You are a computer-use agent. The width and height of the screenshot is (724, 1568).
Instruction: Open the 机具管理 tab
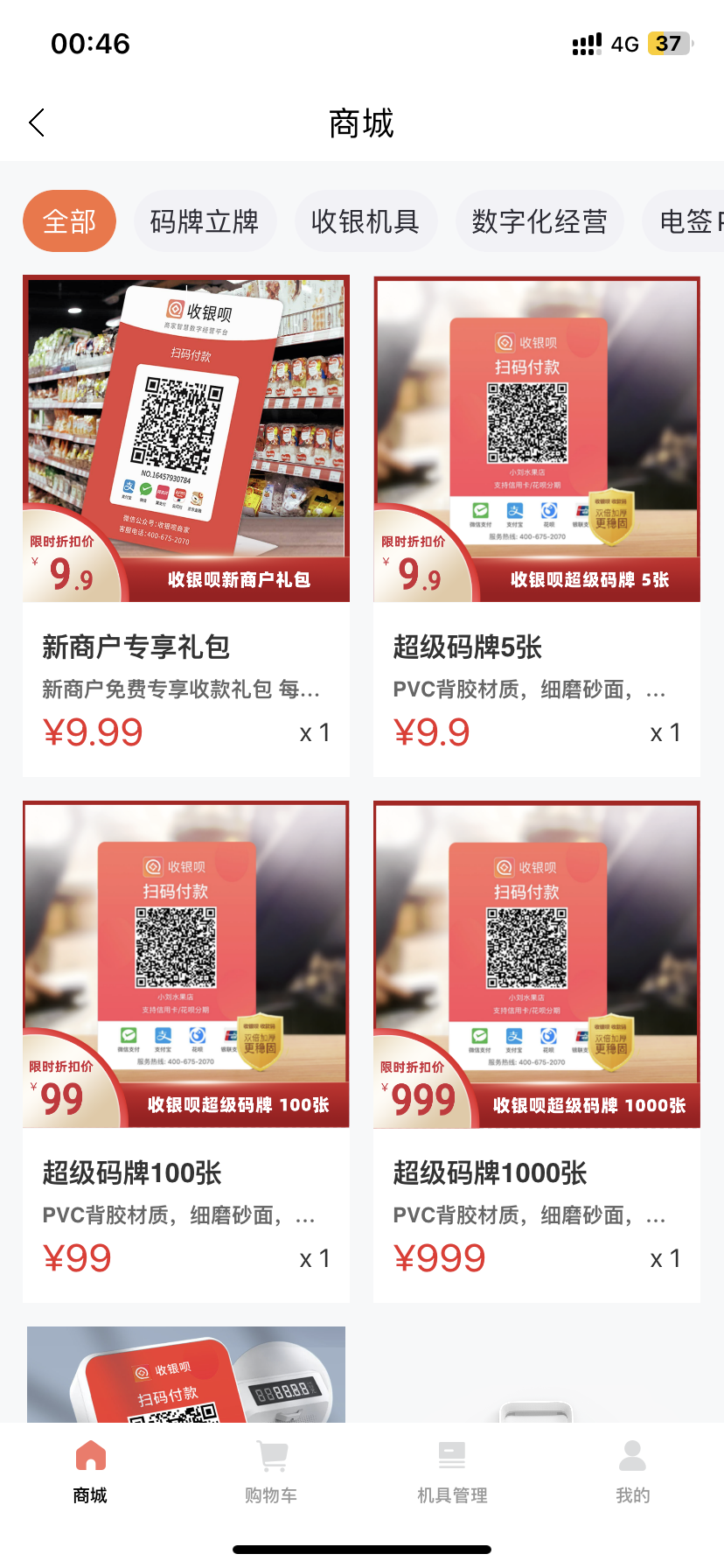(x=452, y=1472)
